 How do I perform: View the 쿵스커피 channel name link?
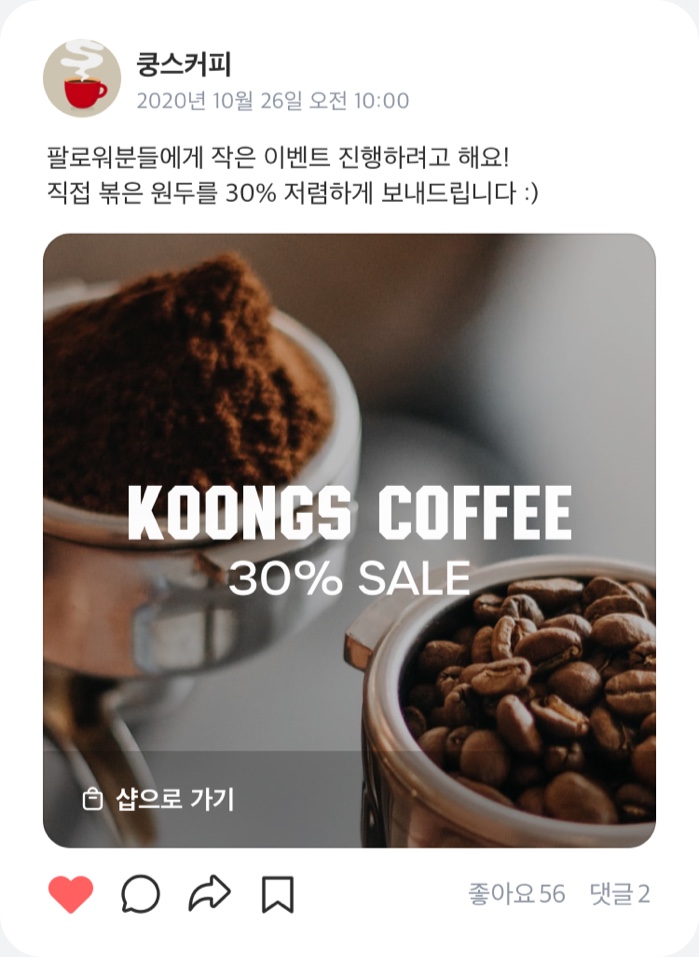(184, 65)
